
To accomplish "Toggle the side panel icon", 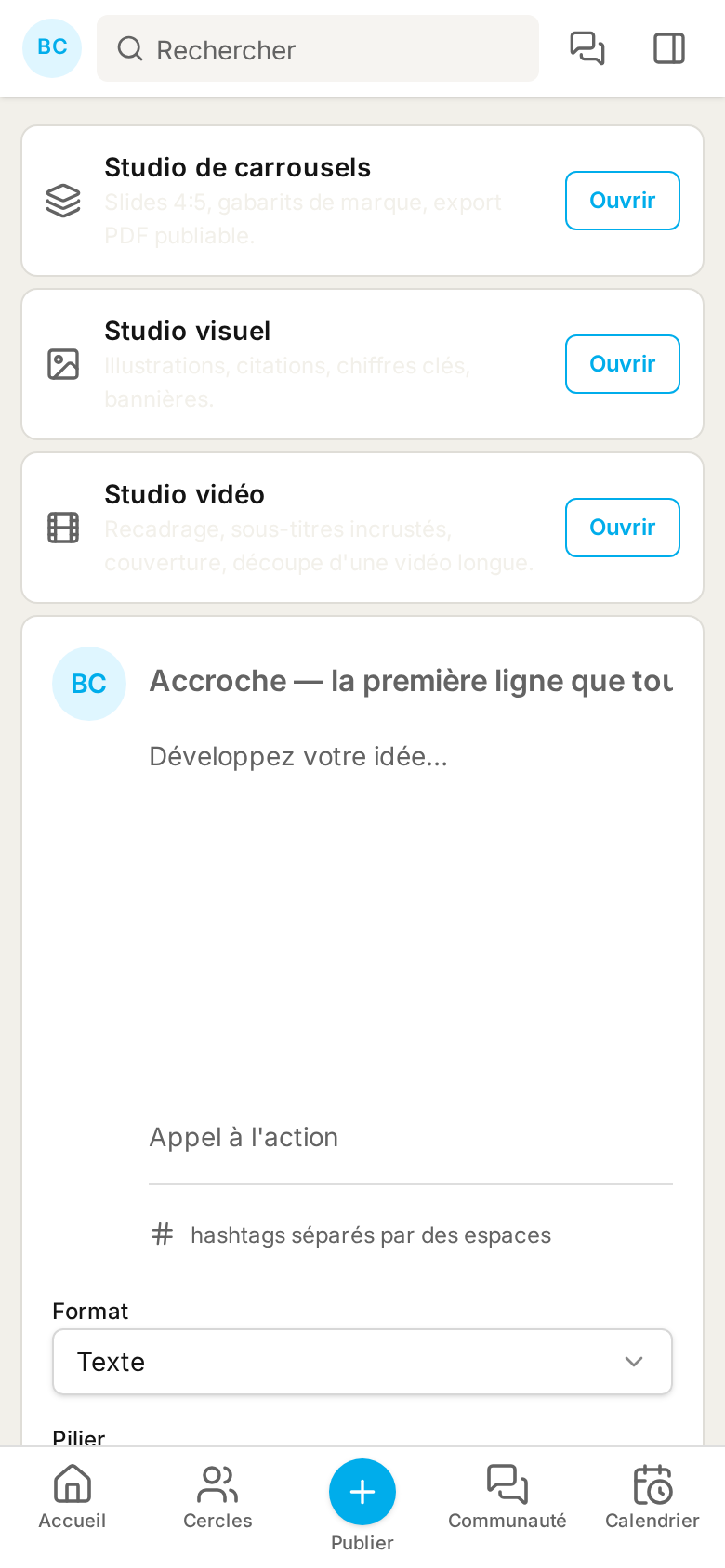I will 669,48.
